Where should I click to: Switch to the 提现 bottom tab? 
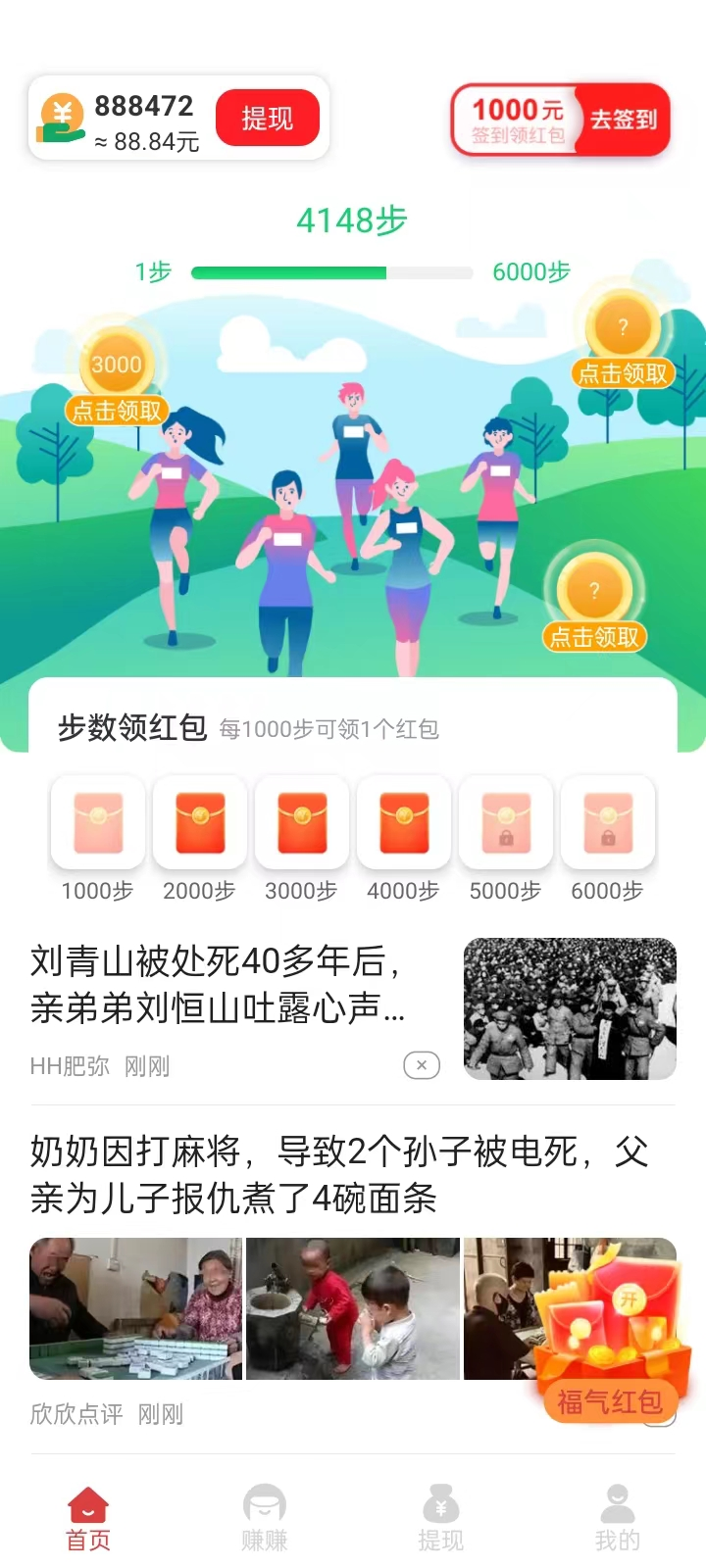click(441, 1518)
